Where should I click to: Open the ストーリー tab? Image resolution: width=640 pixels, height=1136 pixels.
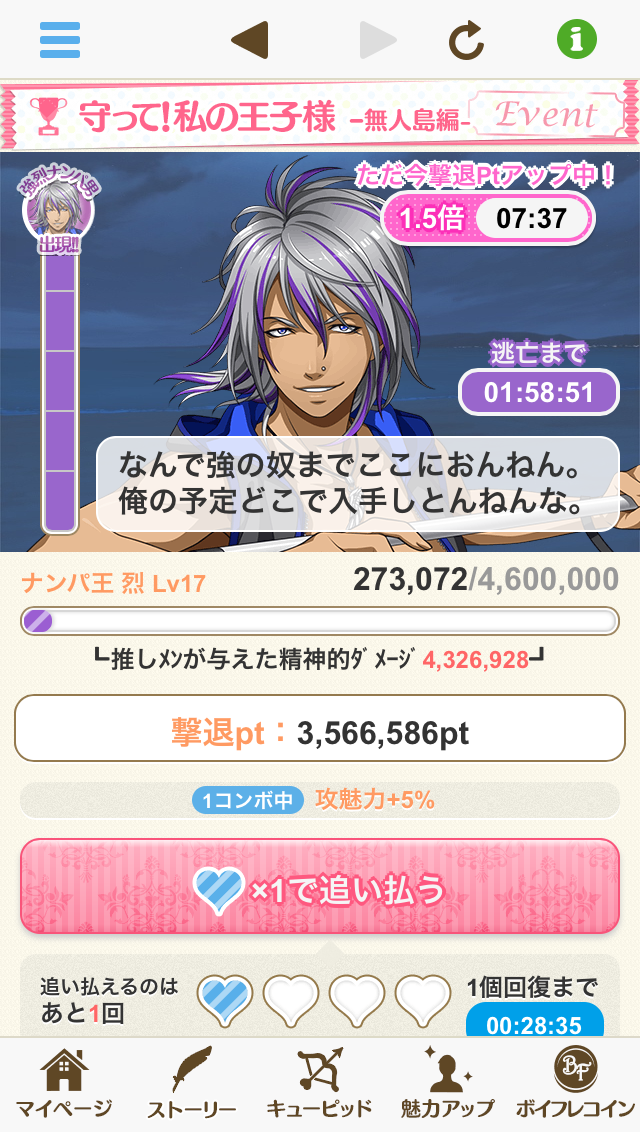click(192, 1085)
